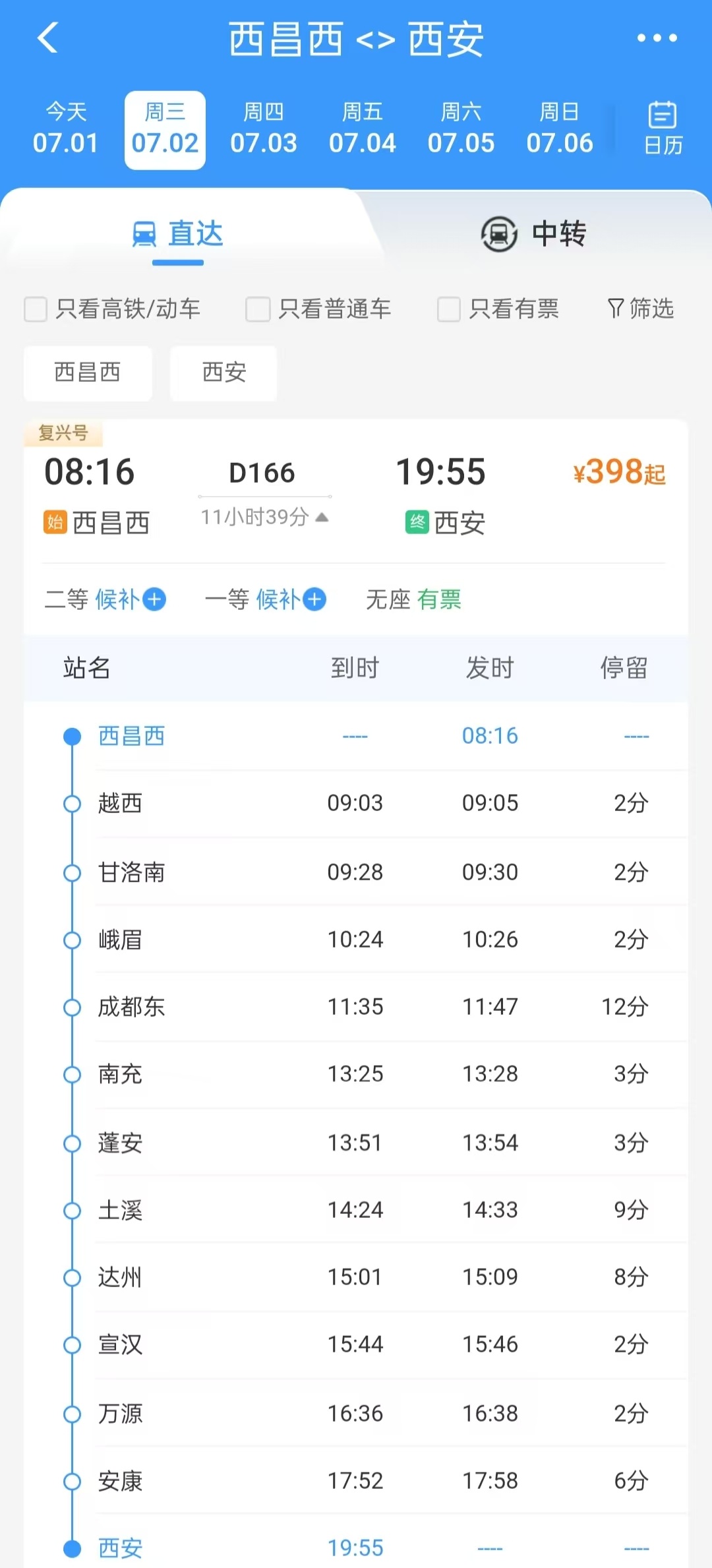The image size is (712, 1568).
Task: Go back from the 西昌西 to 西安 page
Action: tap(48, 38)
